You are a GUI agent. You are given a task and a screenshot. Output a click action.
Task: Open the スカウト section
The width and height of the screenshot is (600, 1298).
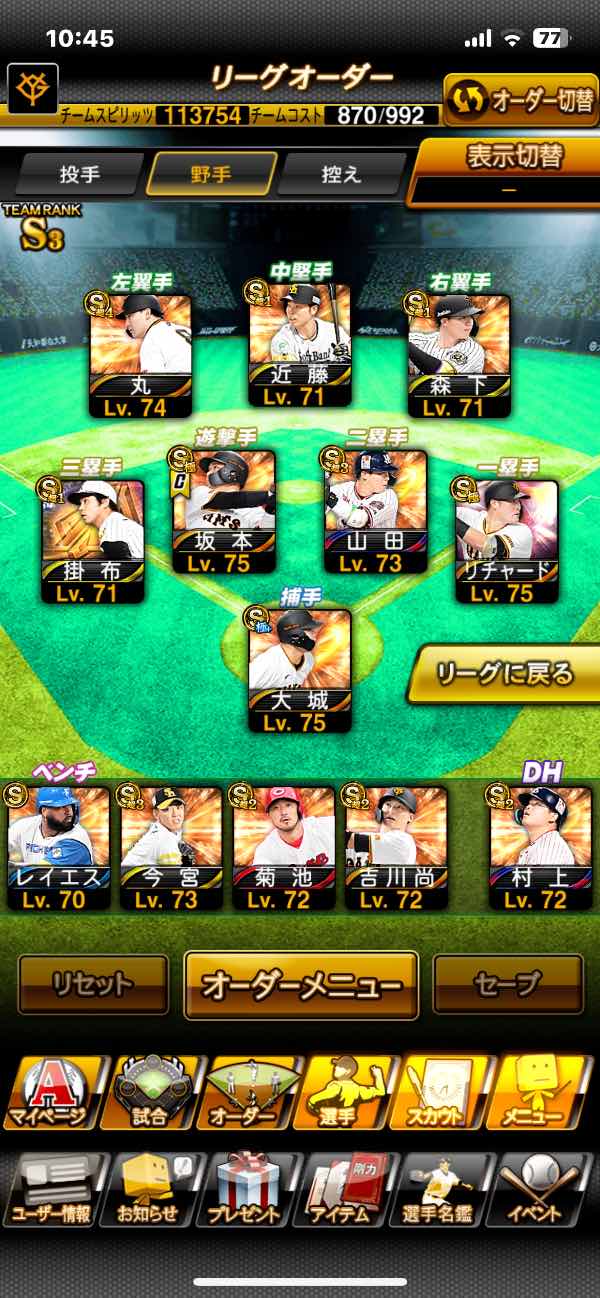point(447,1093)
